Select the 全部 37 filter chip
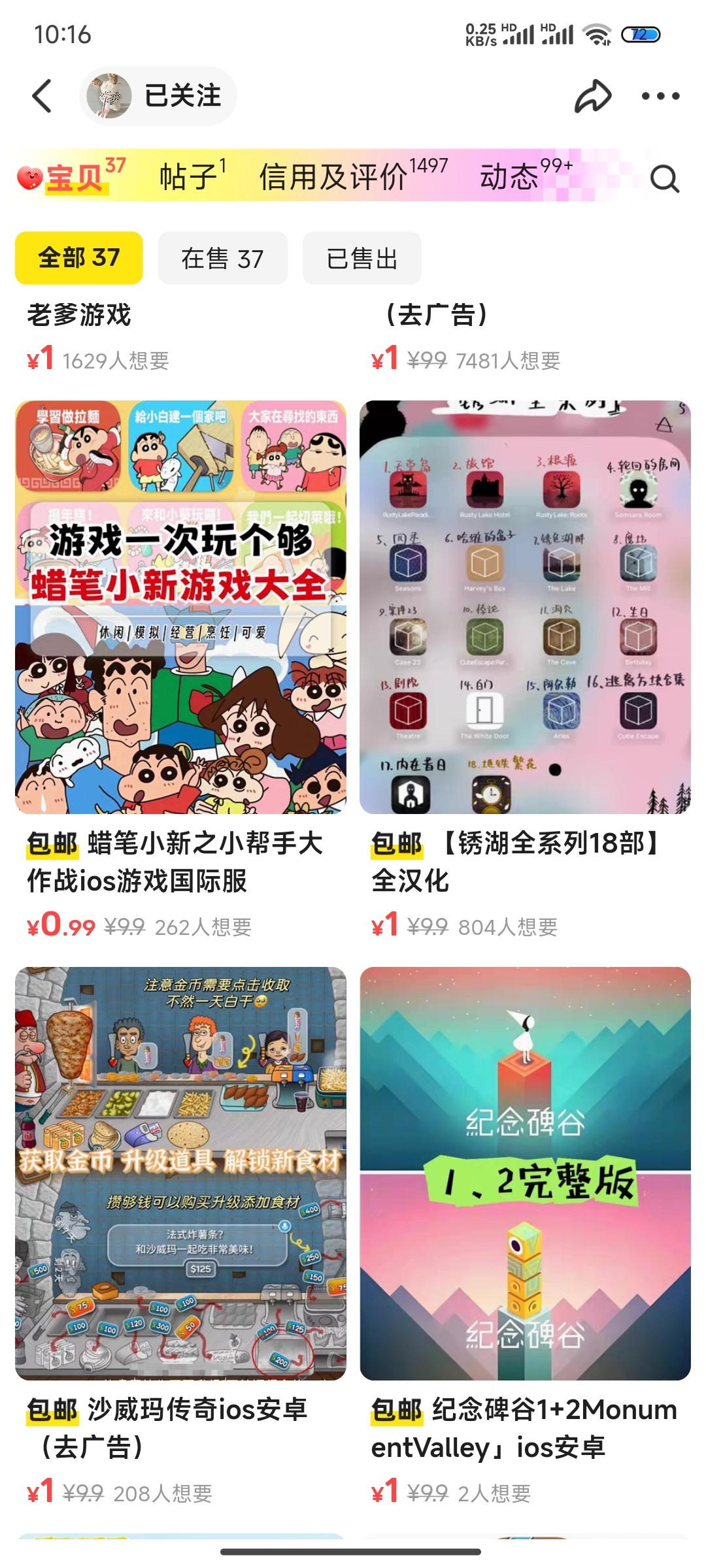This screenshot has width=706, height=1568. point(79,258)
